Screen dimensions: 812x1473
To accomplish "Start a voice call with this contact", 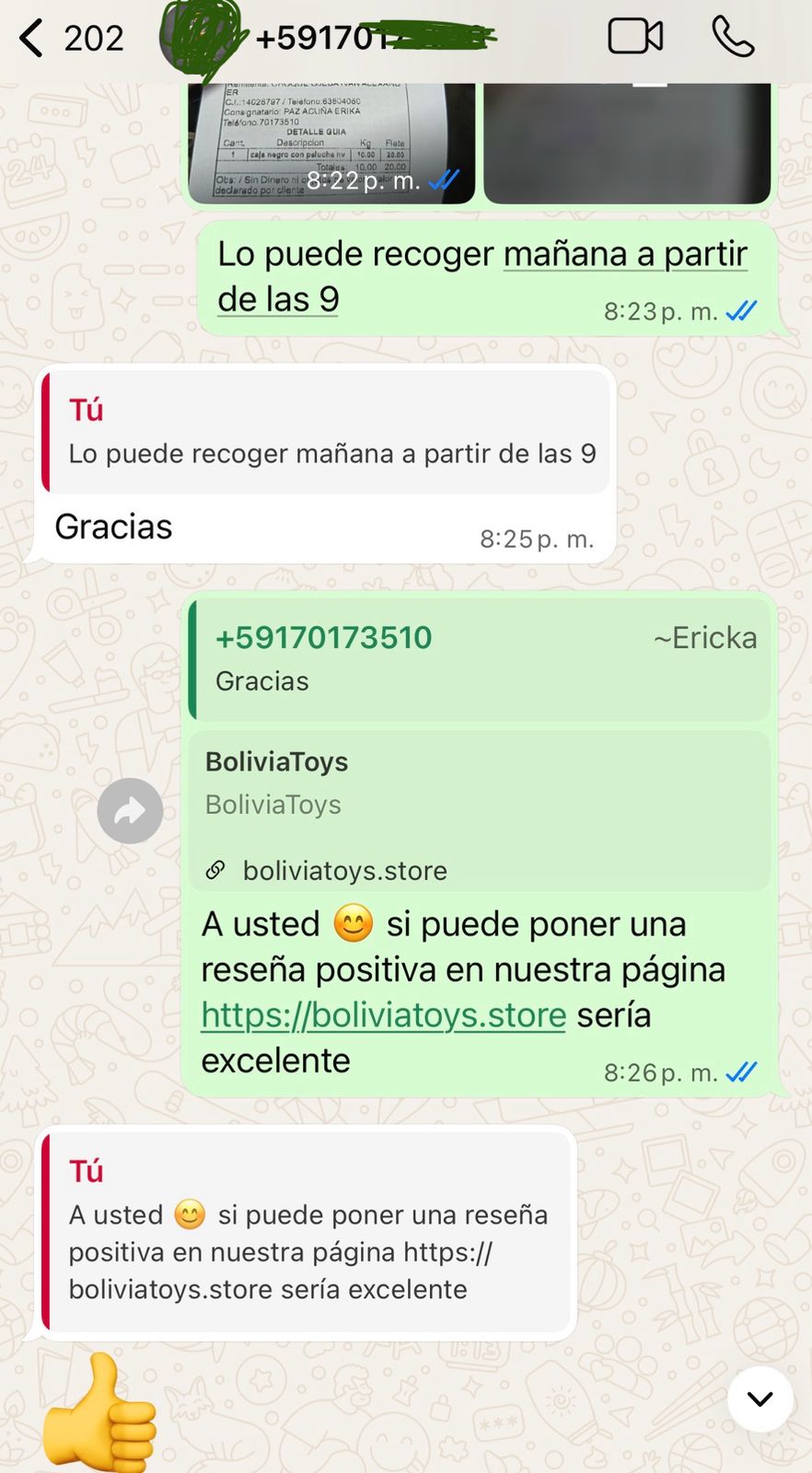I will 733,37.
